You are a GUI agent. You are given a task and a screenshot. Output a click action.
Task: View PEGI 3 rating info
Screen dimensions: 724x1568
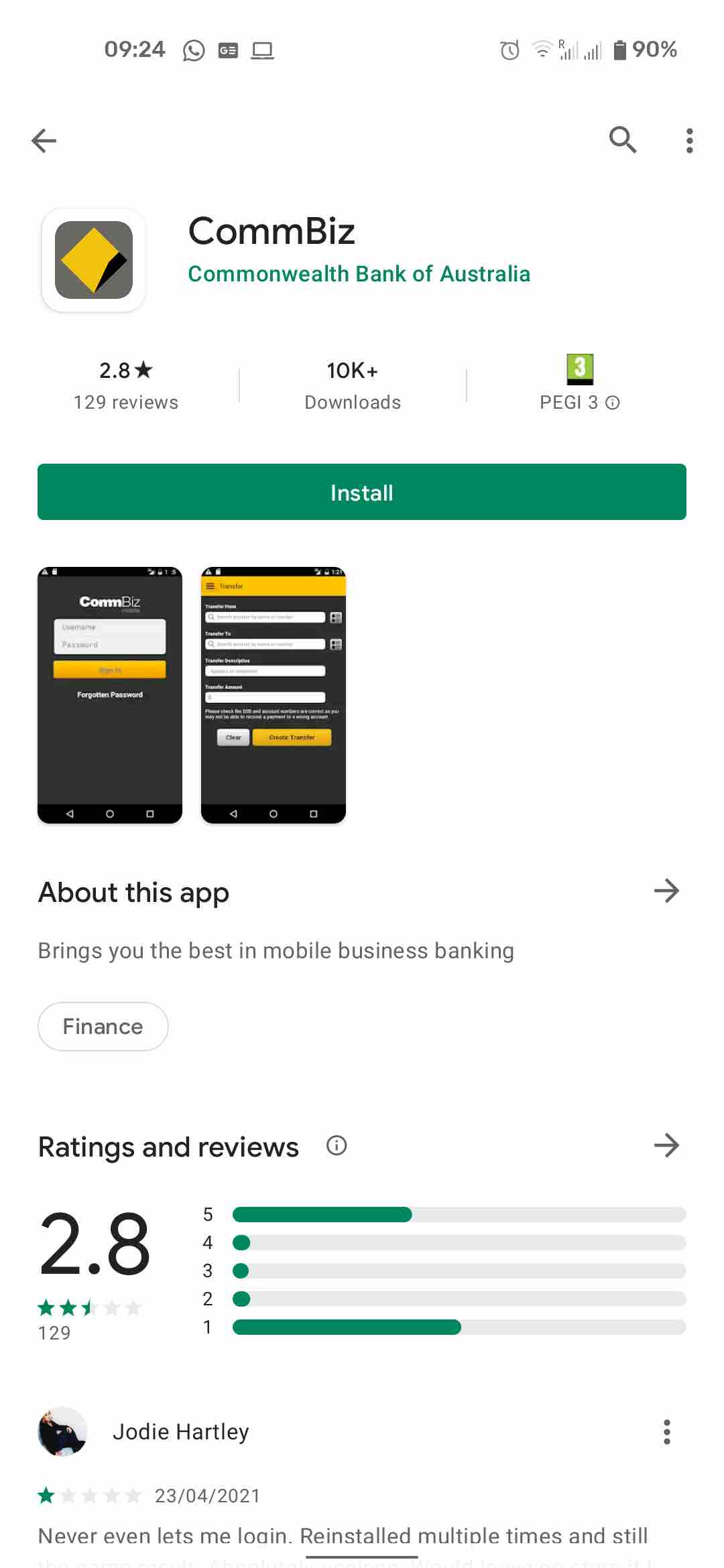coord(612,403)
